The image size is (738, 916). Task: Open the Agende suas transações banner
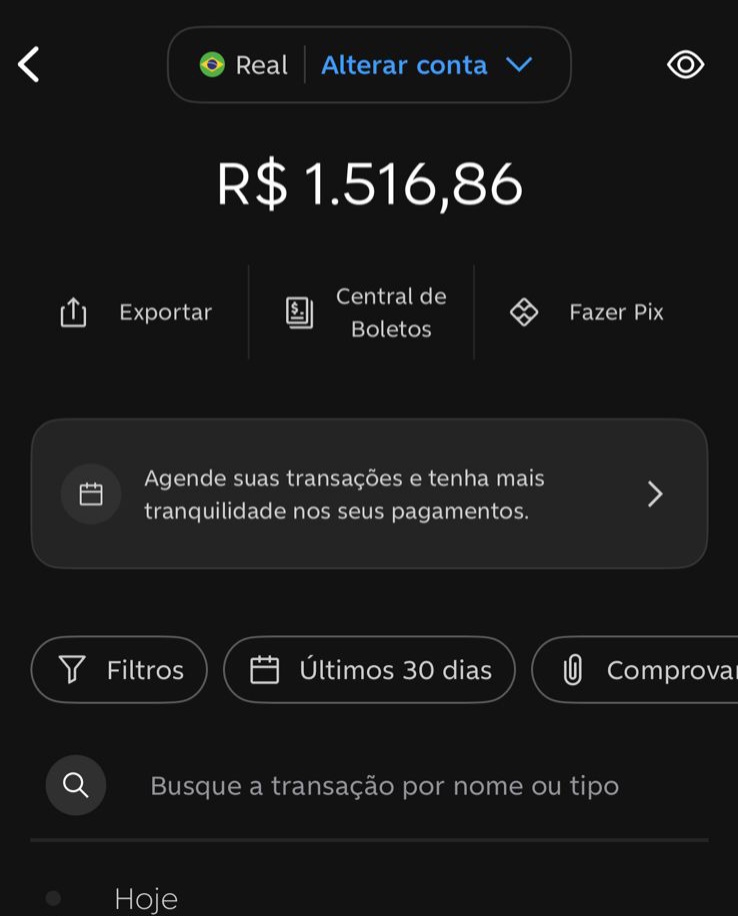tap(369, 494)
